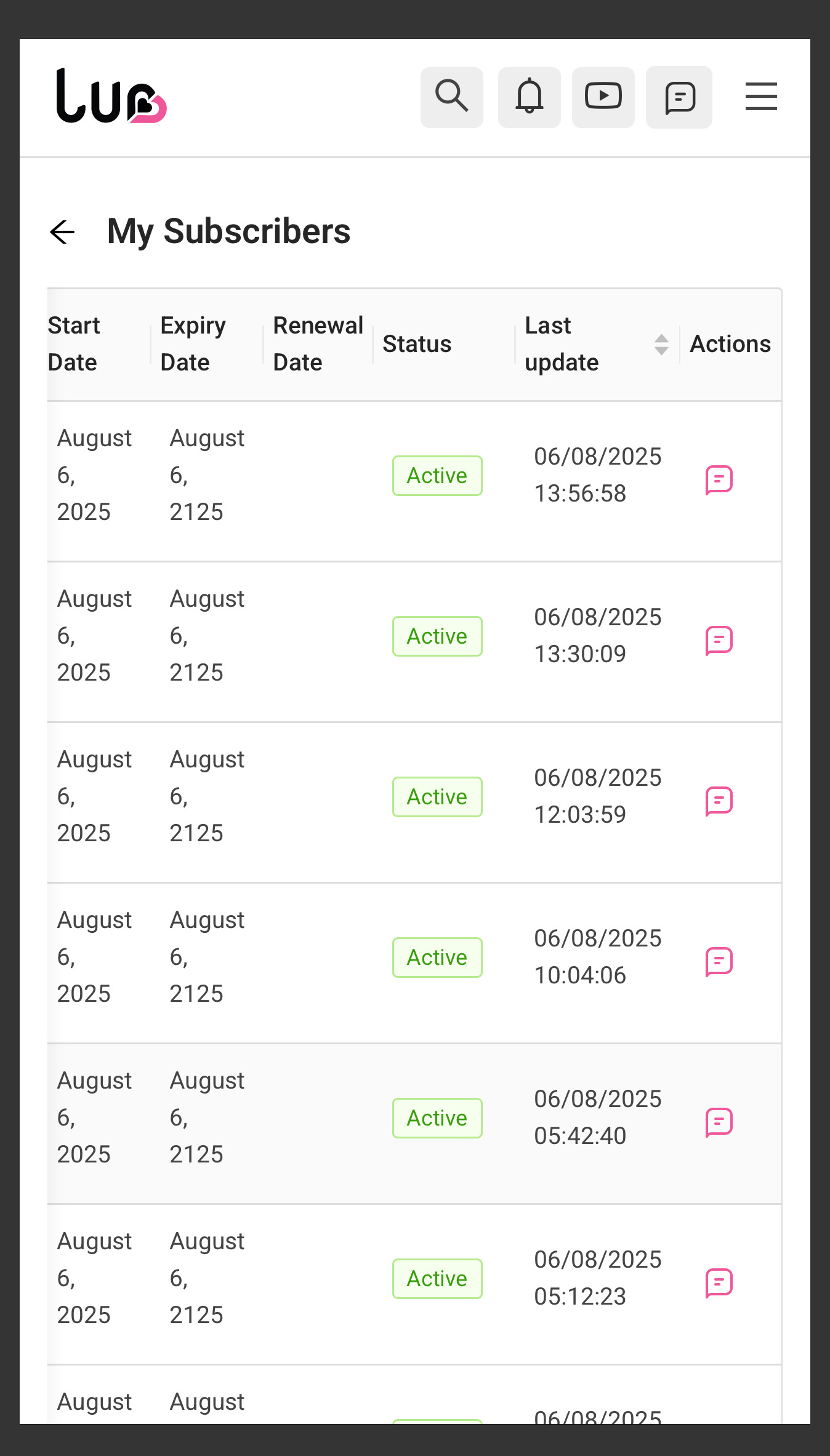Message the subscriber updated at 13:56:58
The width and height of the screenshot is (830, 1456).
point(719,480)
